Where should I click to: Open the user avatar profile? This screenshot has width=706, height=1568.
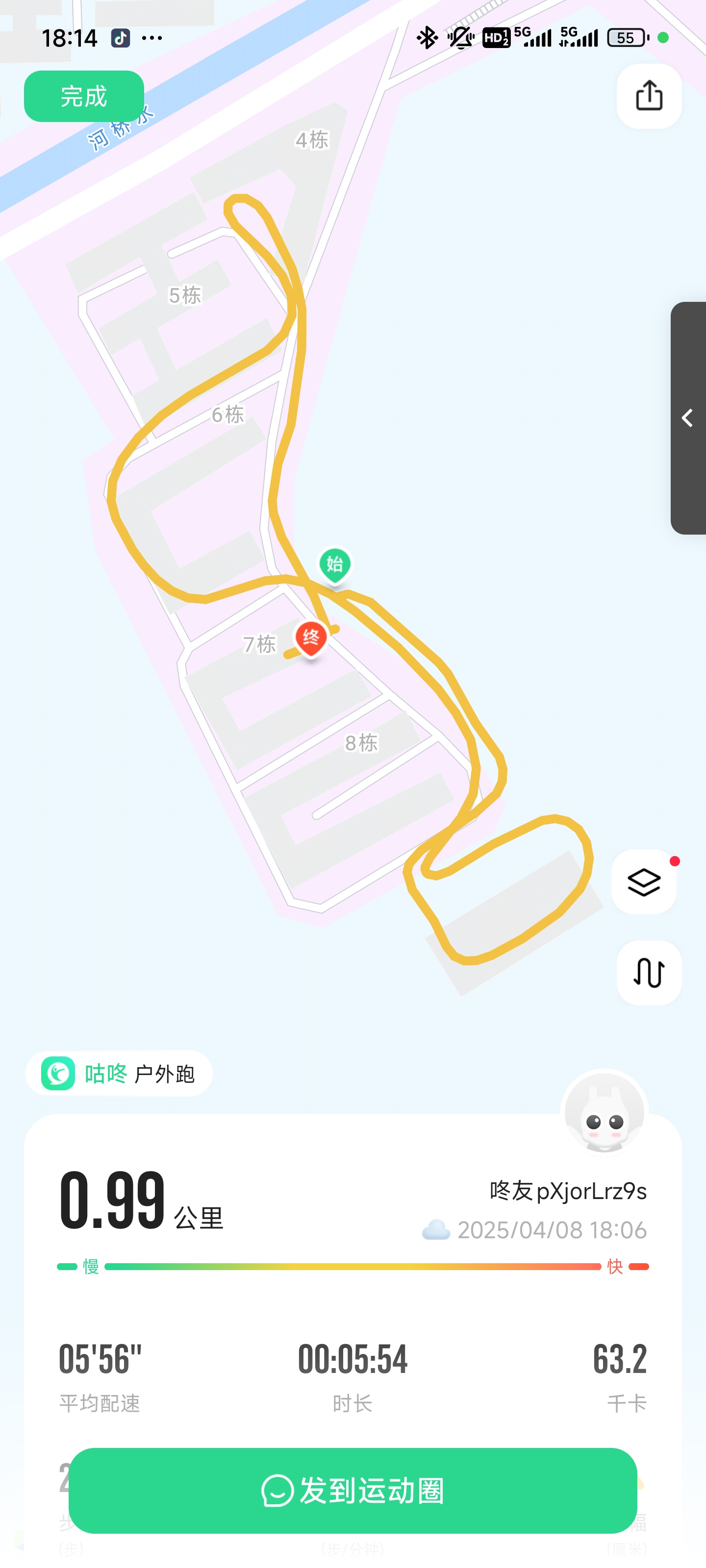[604, 1113]
